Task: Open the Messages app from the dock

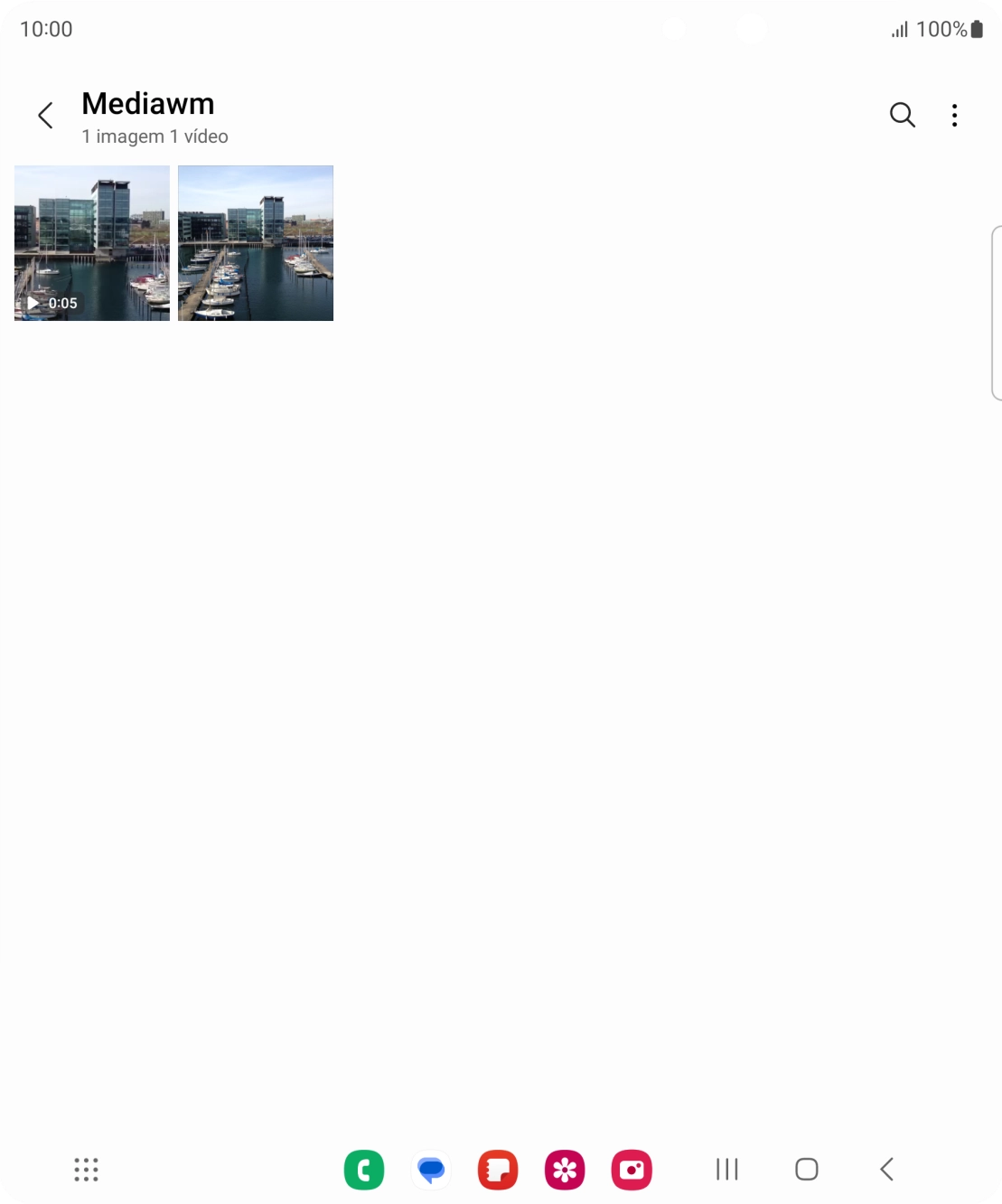Action: [431, 1169]
